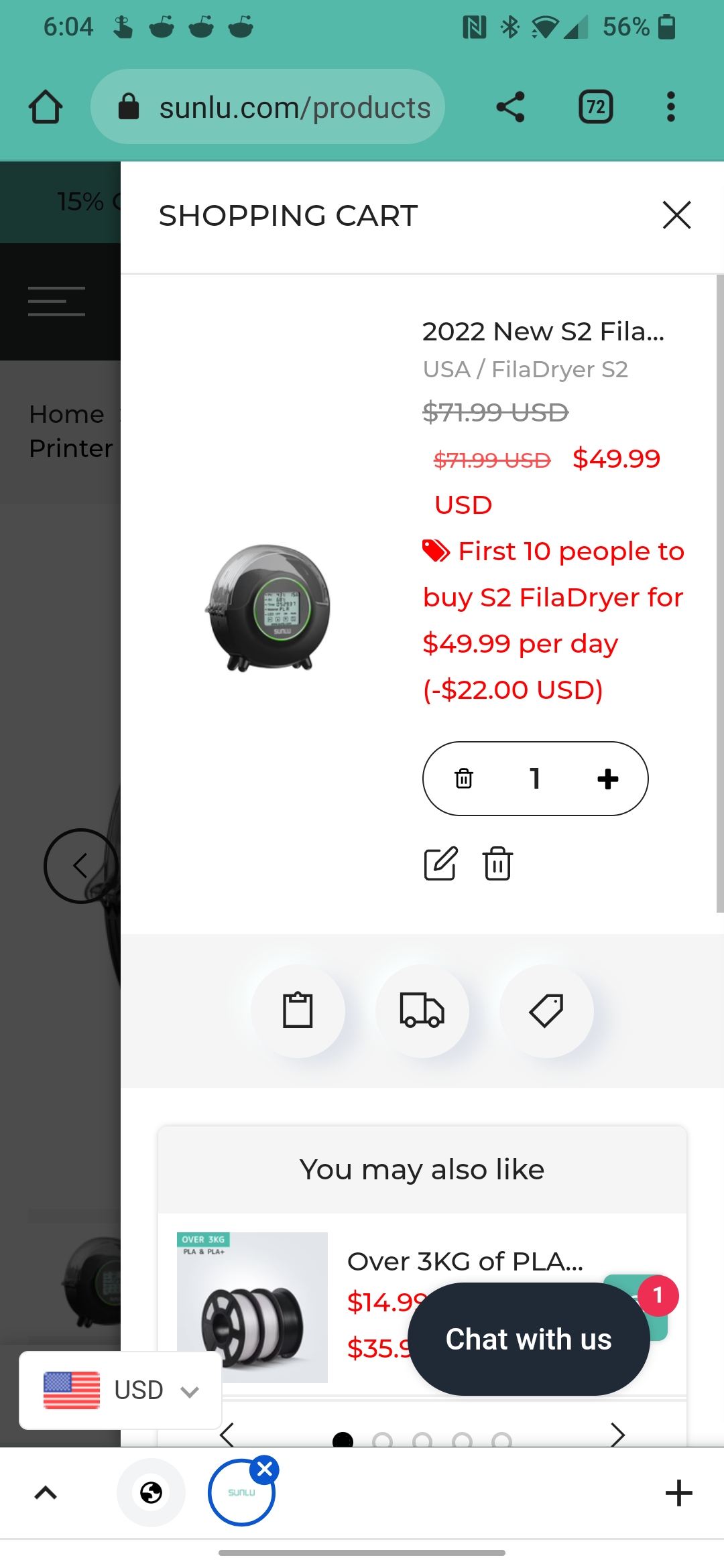Image resolution: width=724 pixels, height=1568 pixels.
Task: Open the order note clipboard button
Action: point(298,1010)
